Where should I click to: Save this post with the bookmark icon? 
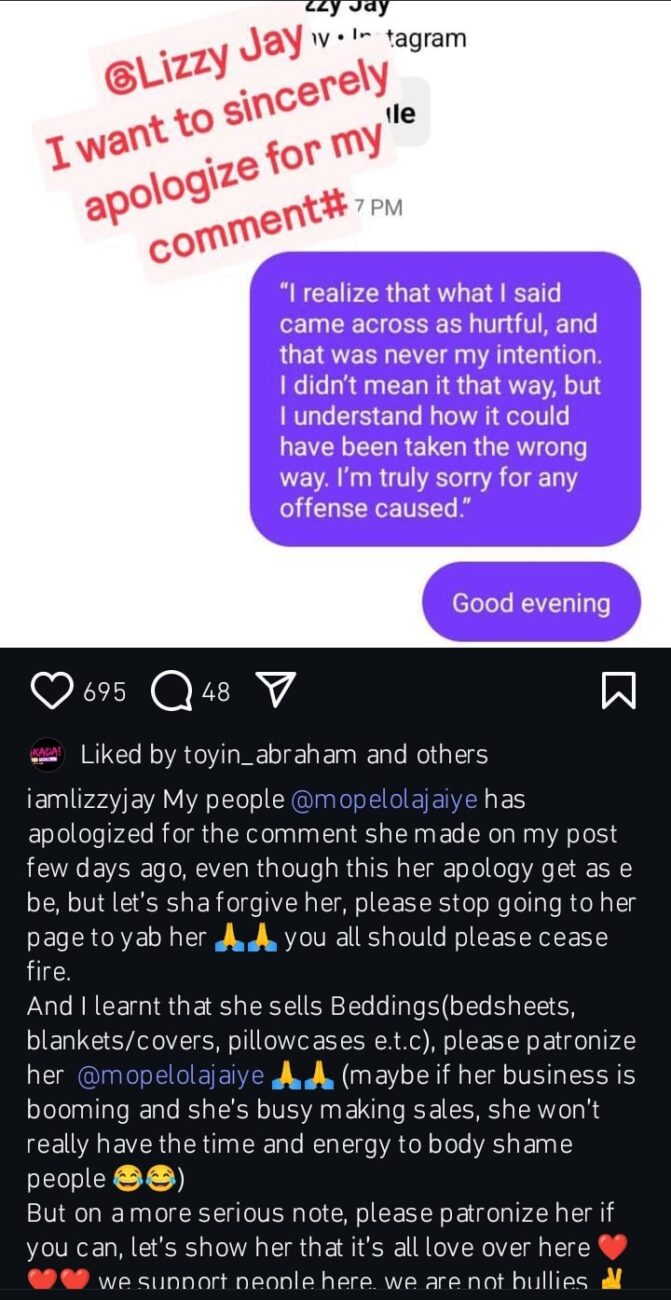tap(618, 691)
